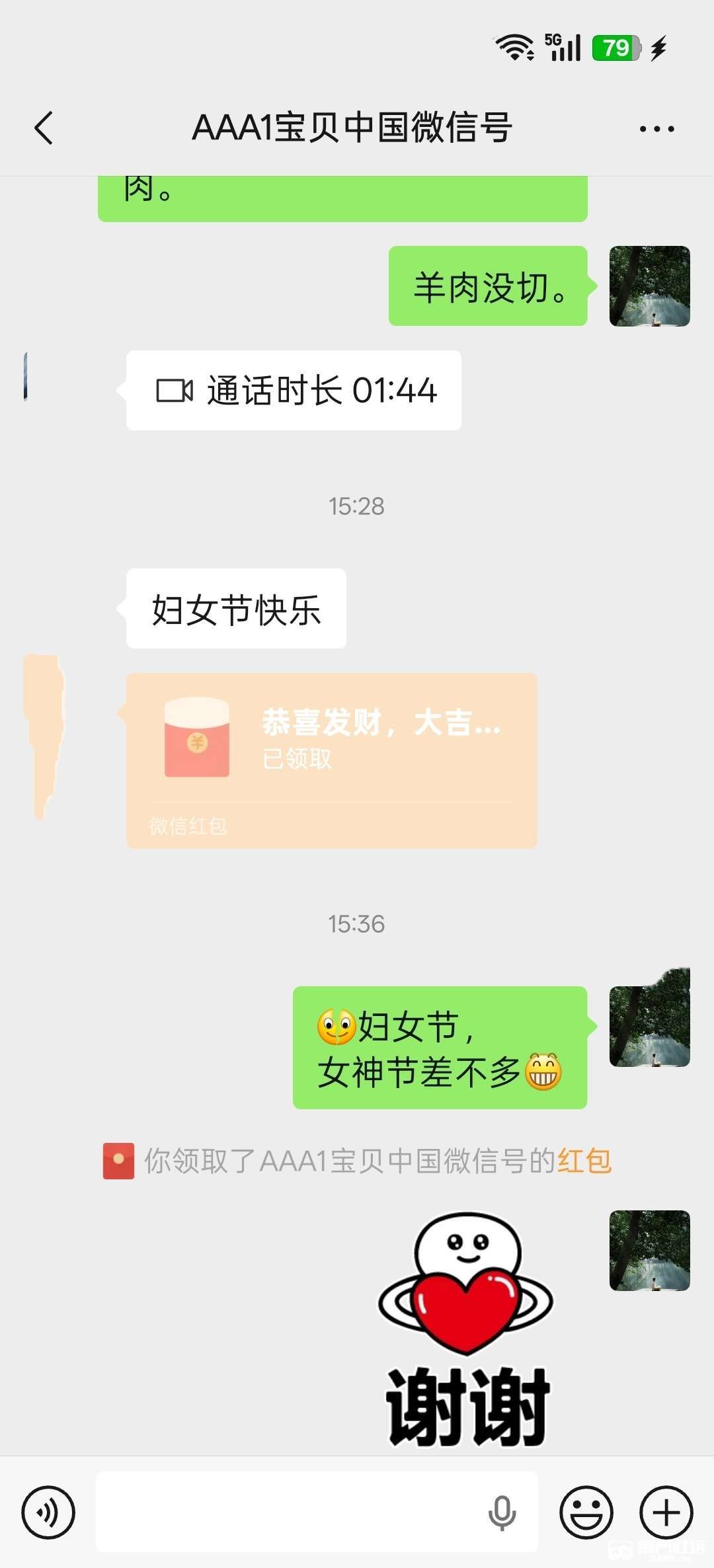
Task: Open the claimed 恭喜发财 red packet
Action: (331, 760)
